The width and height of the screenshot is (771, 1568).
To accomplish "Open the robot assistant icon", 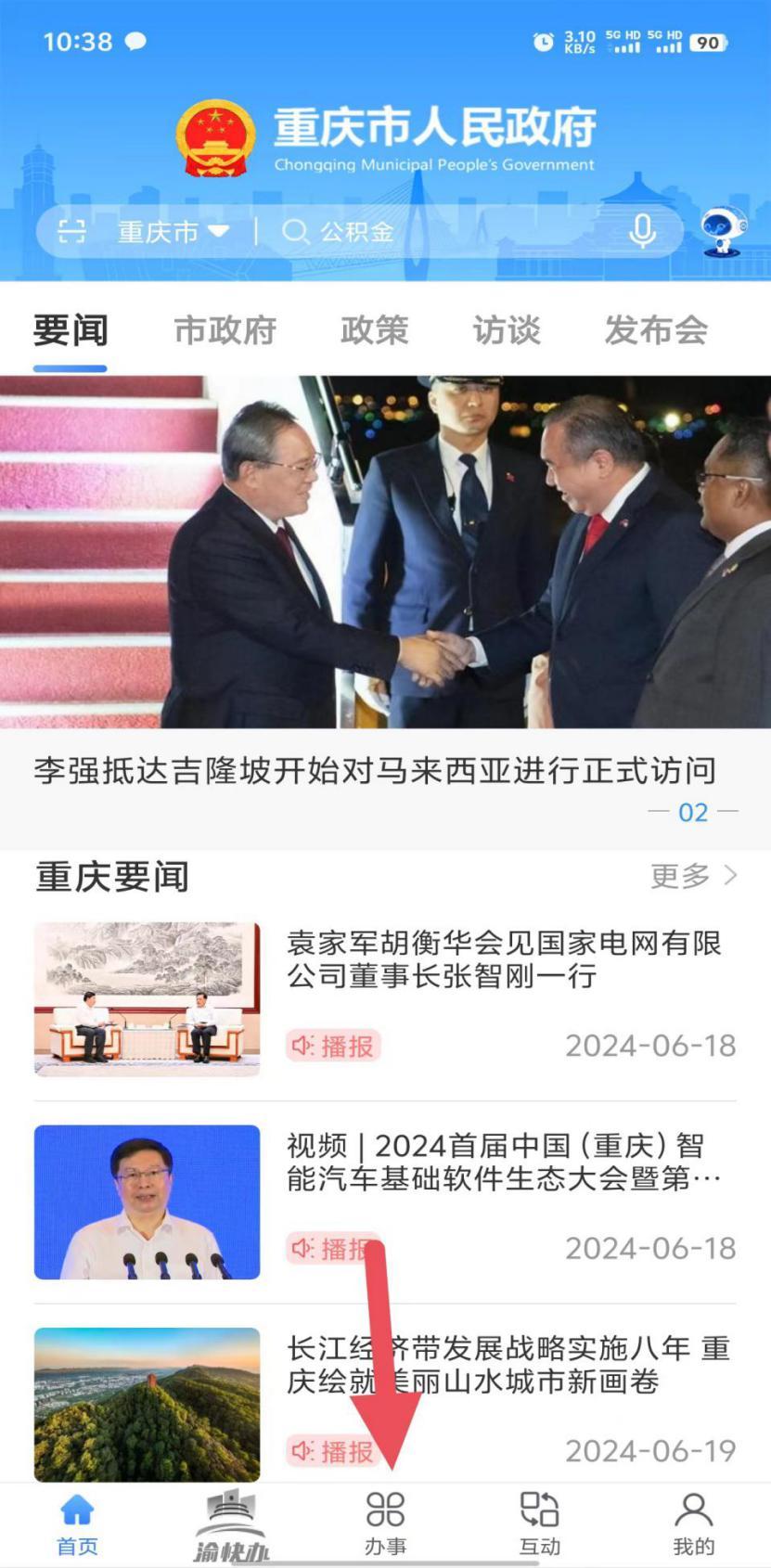I will (723, 231).
